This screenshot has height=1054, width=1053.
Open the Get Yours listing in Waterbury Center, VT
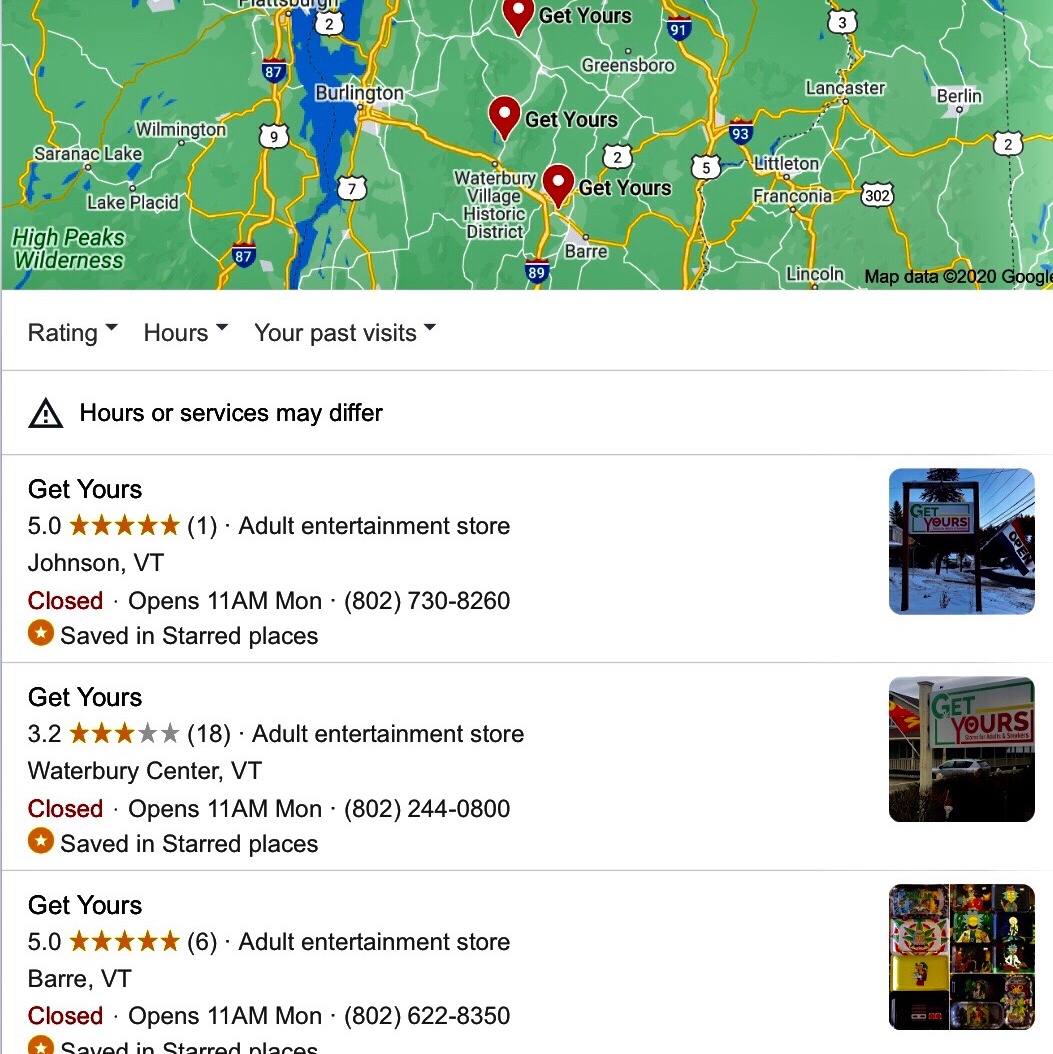[85, 697]
